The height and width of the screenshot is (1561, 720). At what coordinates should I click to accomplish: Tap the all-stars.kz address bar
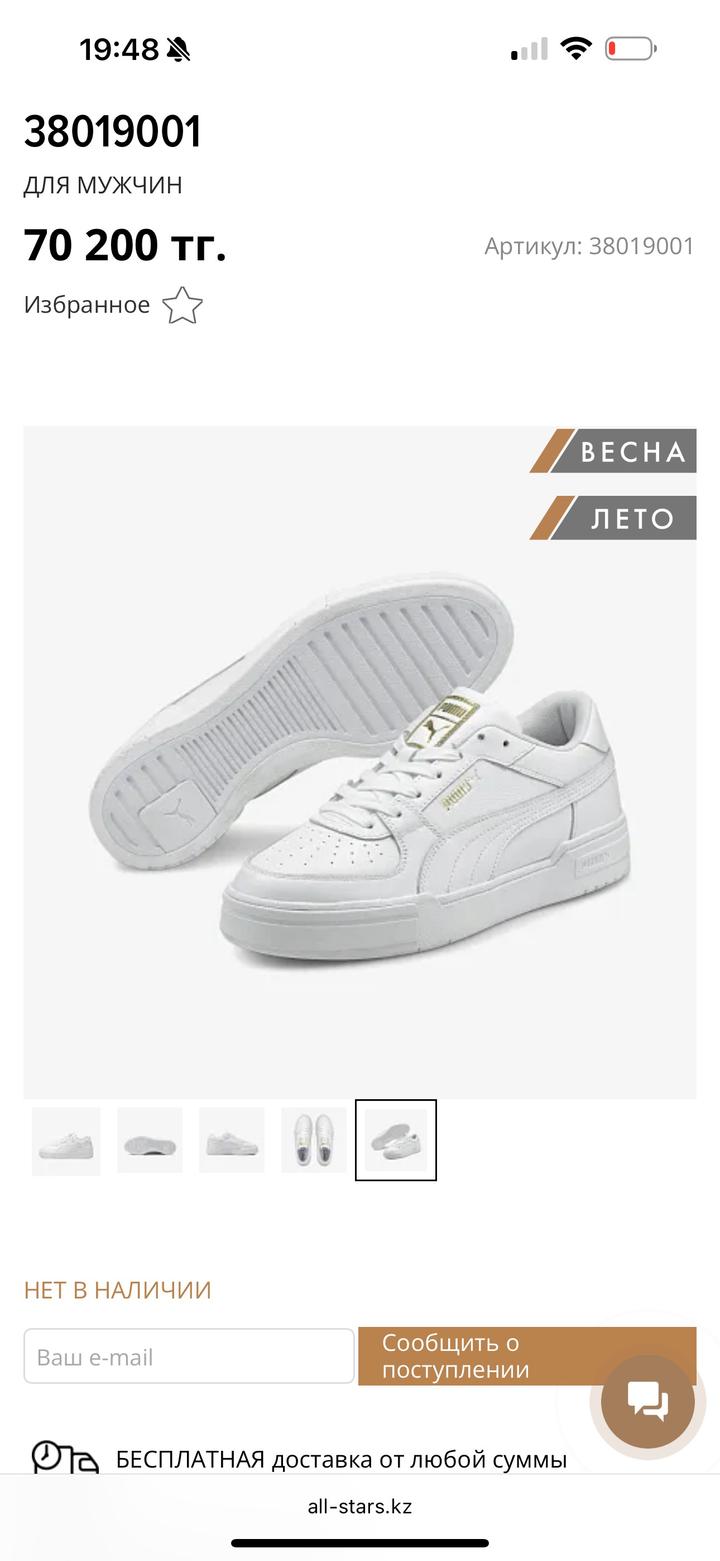coord(360,1506)
